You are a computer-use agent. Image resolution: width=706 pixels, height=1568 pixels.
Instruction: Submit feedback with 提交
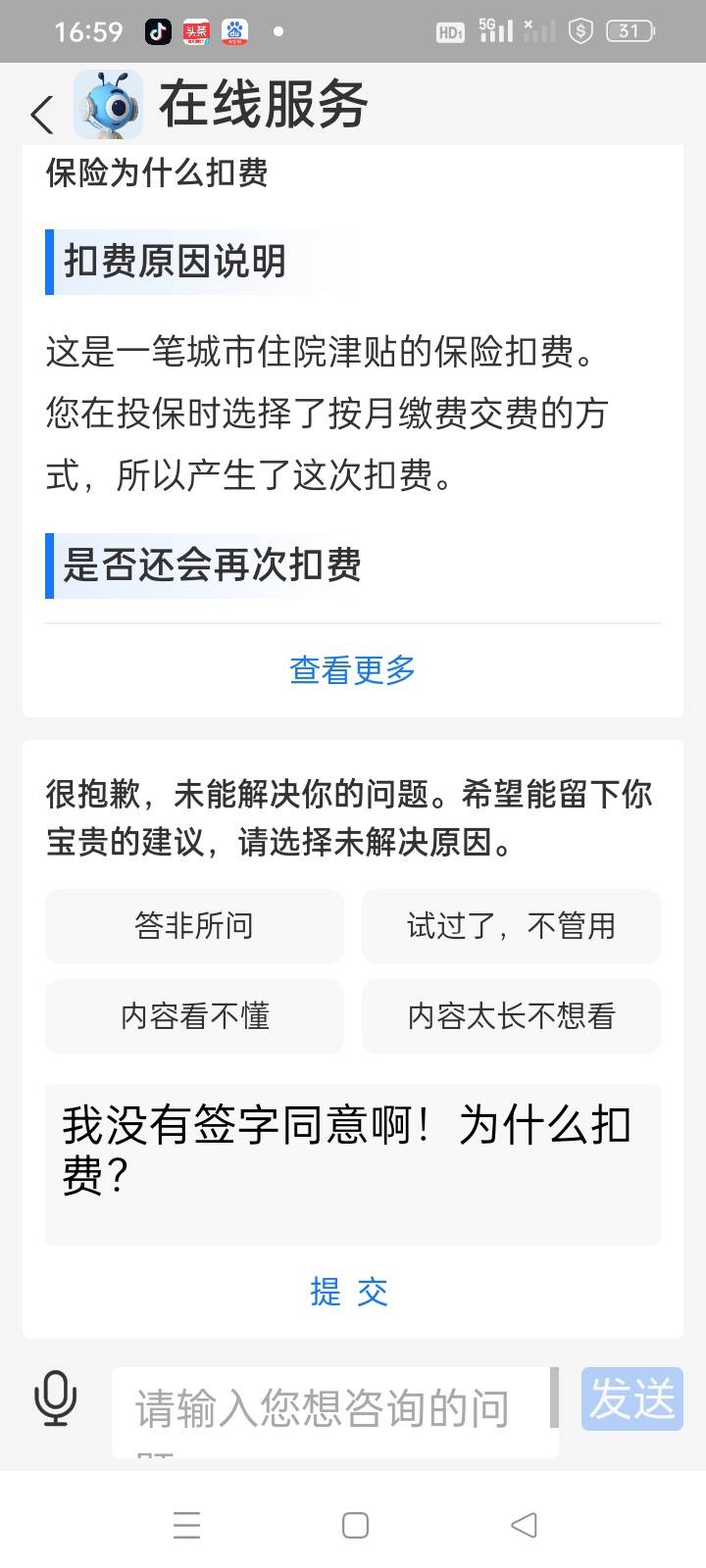[x=349, y=1292]
